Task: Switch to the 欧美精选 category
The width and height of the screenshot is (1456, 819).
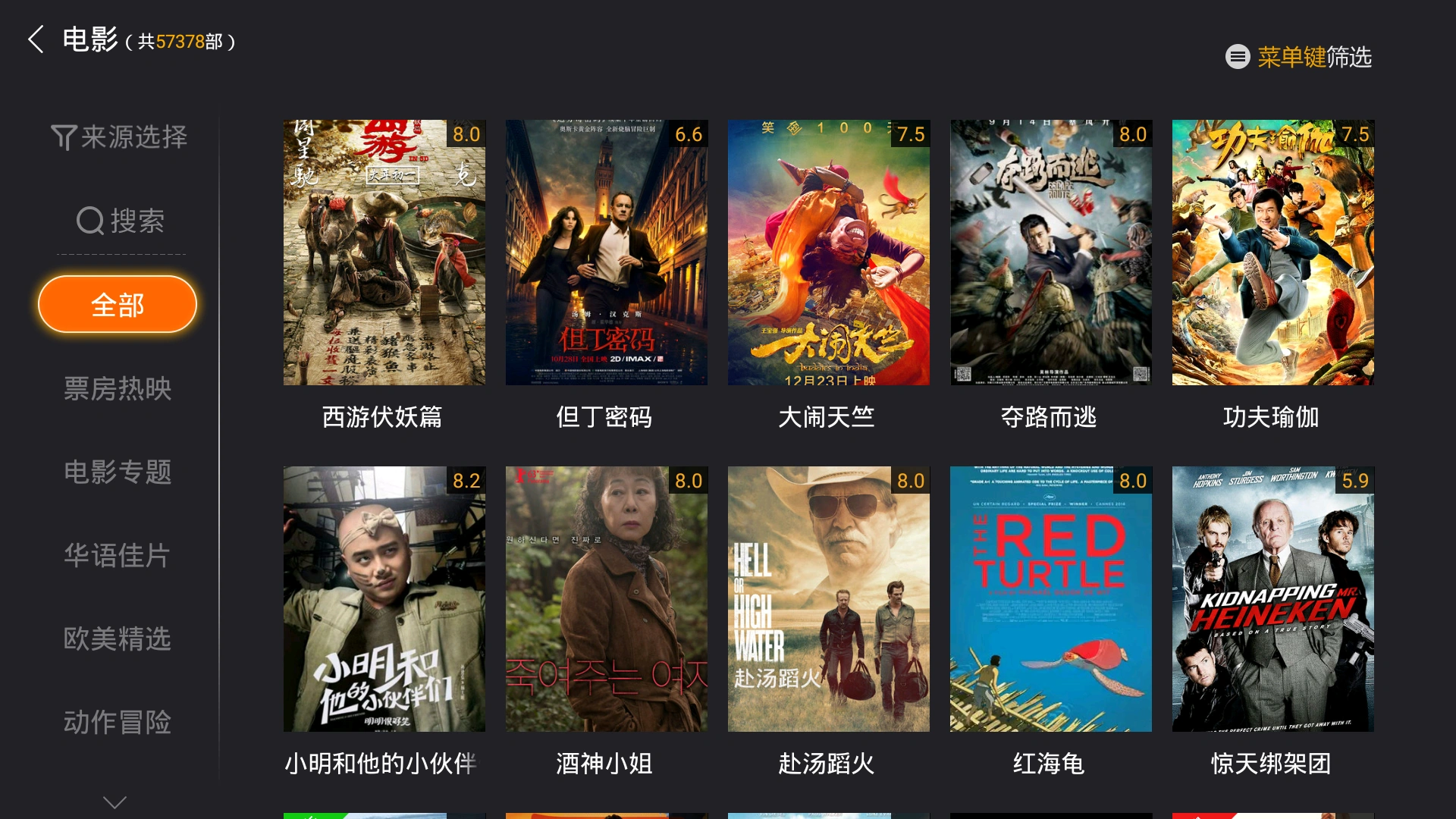Action: click(x=118, y=639)
